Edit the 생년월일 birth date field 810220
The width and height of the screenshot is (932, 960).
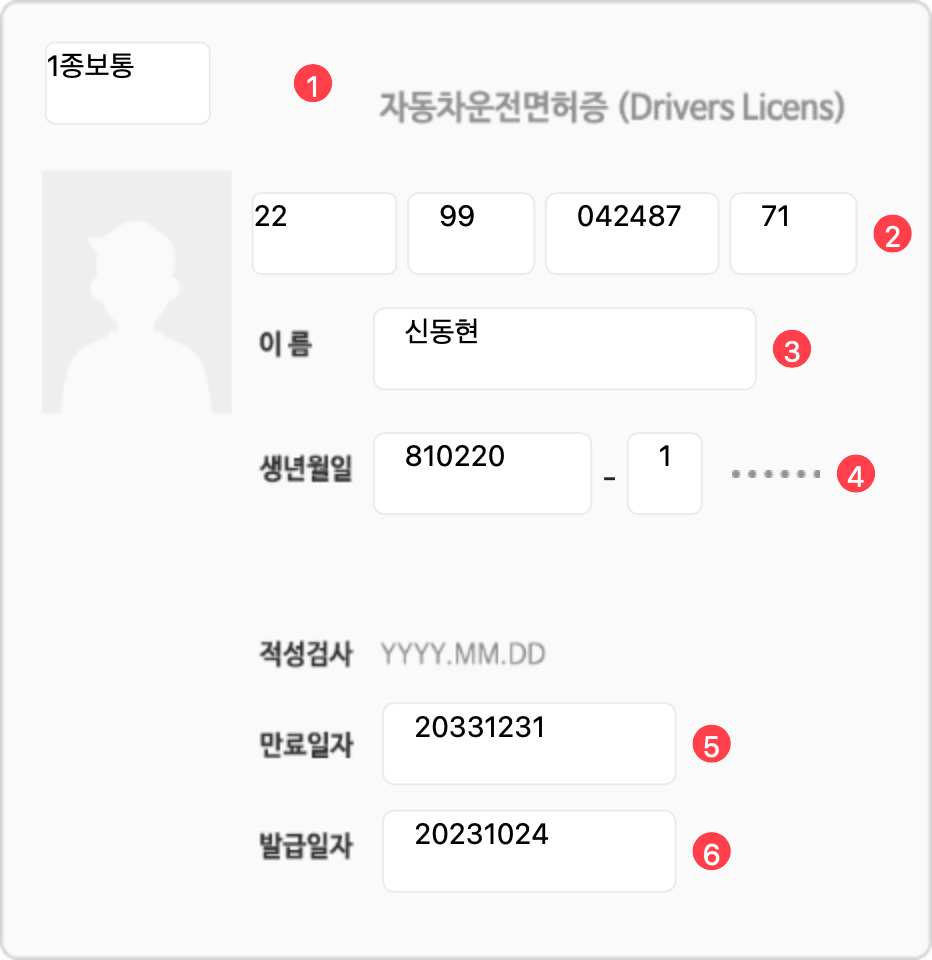click(482, 473)
